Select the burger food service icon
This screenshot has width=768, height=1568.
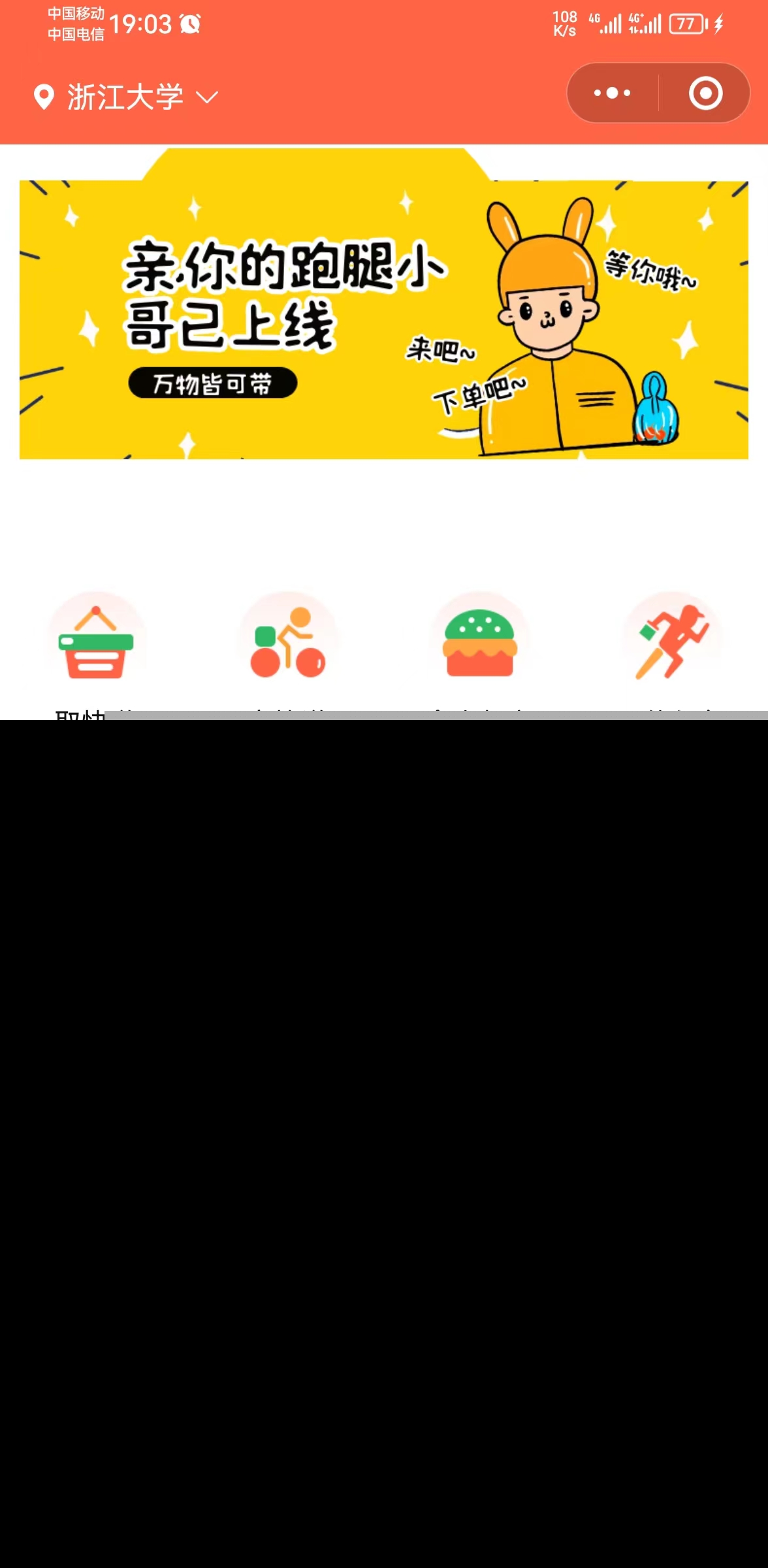tap(480, 642)
